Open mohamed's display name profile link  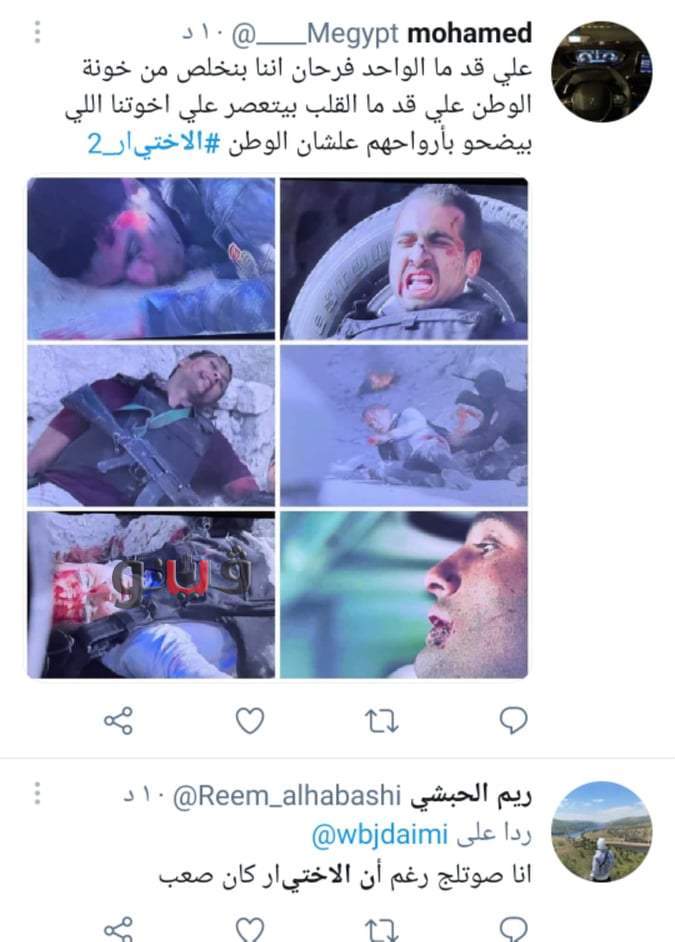(484, 34)
